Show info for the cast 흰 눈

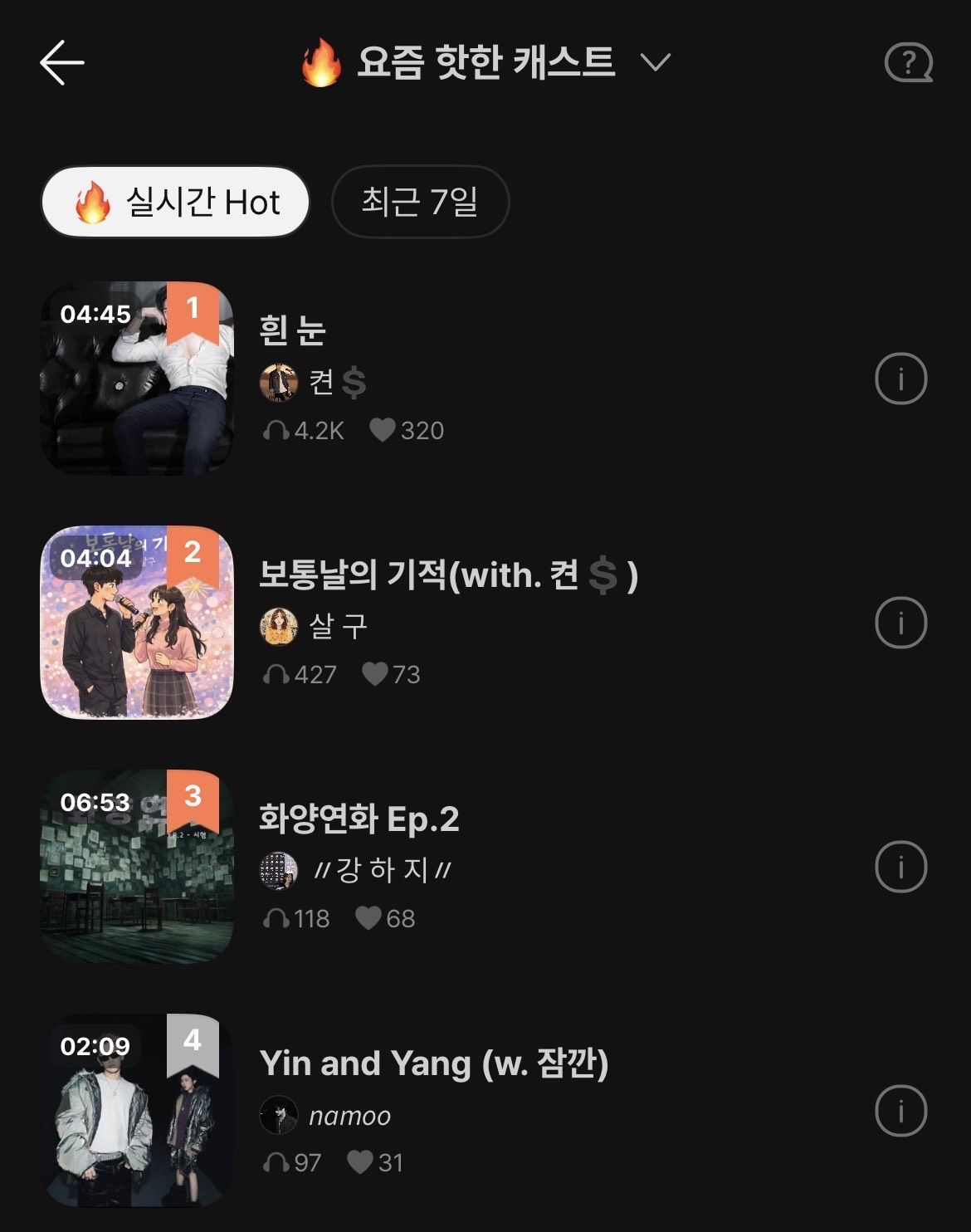tap(900, 379)
